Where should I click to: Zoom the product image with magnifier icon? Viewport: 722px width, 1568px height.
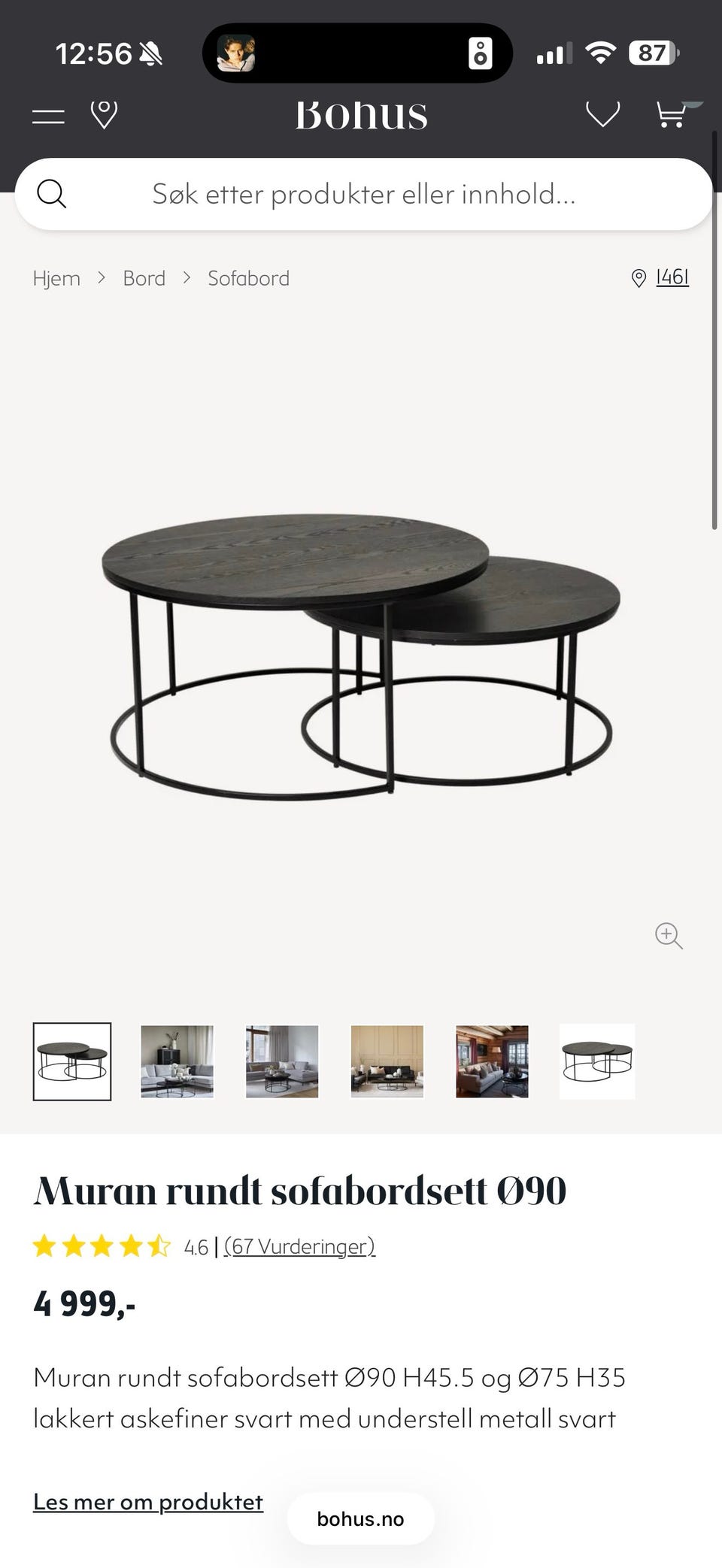click(669, 936)
